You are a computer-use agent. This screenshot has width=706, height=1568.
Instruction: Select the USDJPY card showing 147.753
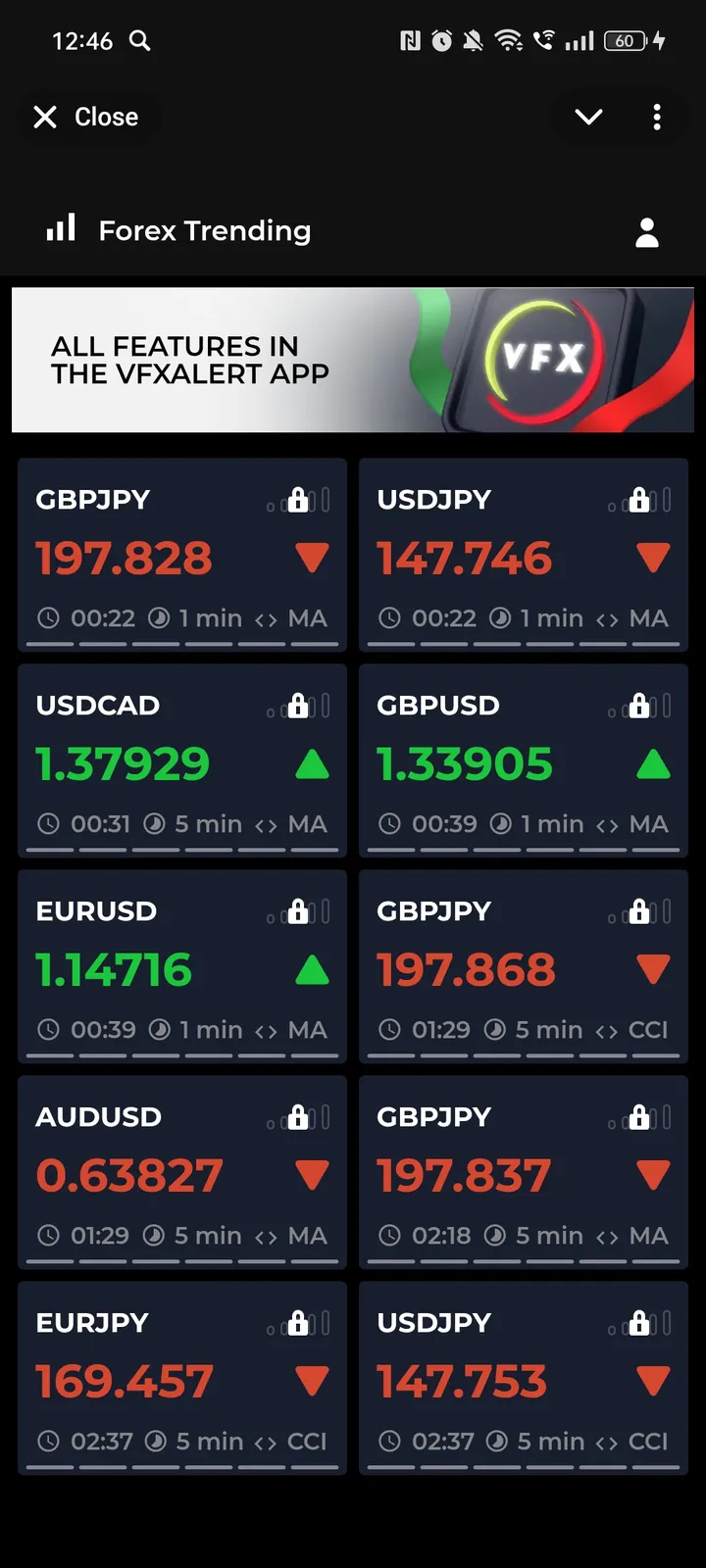pos(523,1378)
